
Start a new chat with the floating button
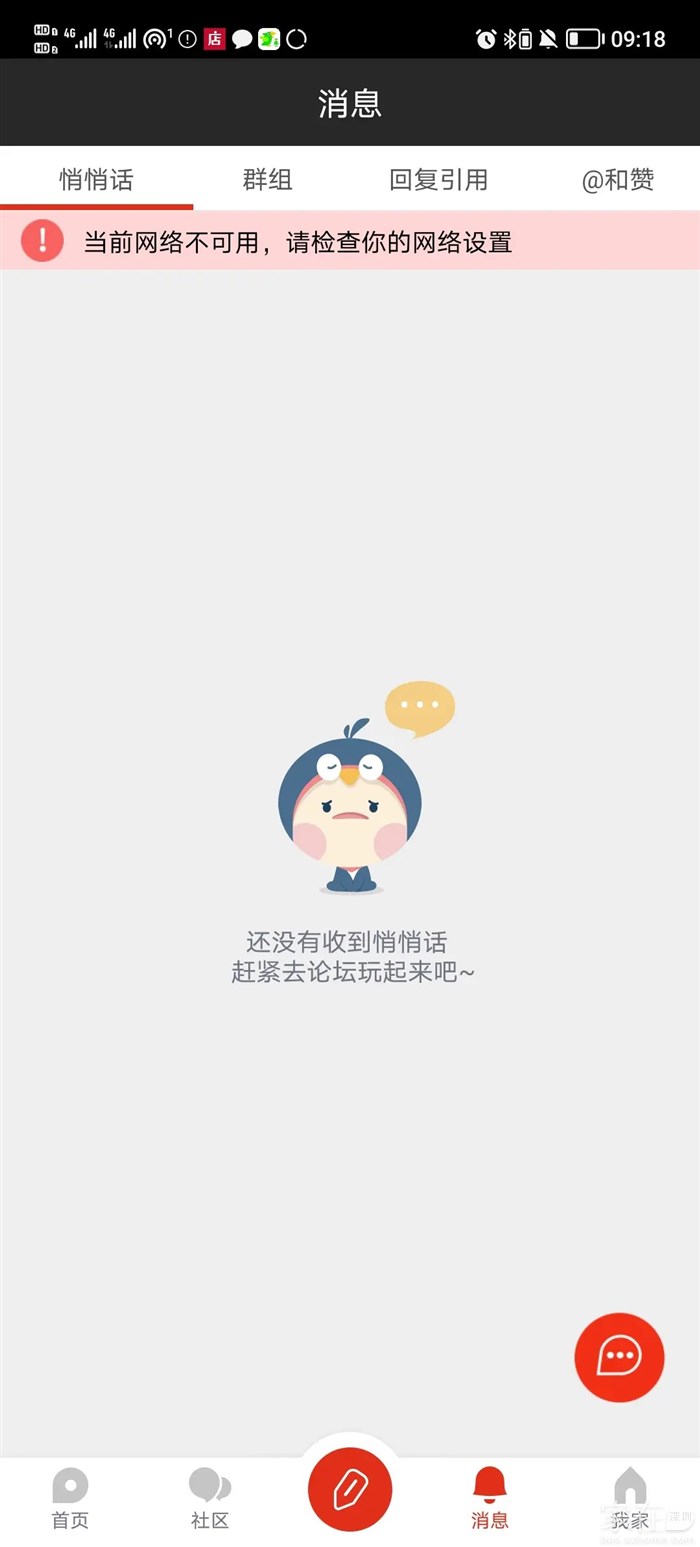619,1357
